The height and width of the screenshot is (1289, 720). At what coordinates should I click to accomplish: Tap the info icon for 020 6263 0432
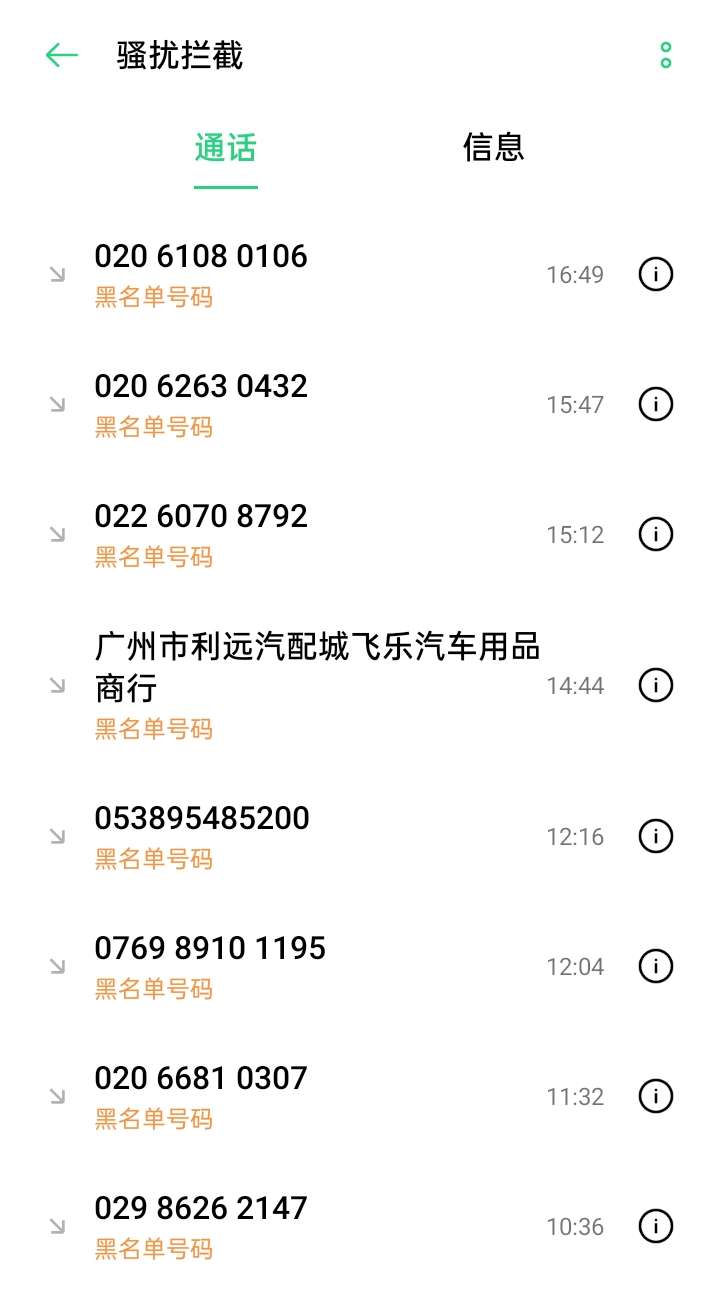(655, 404)
